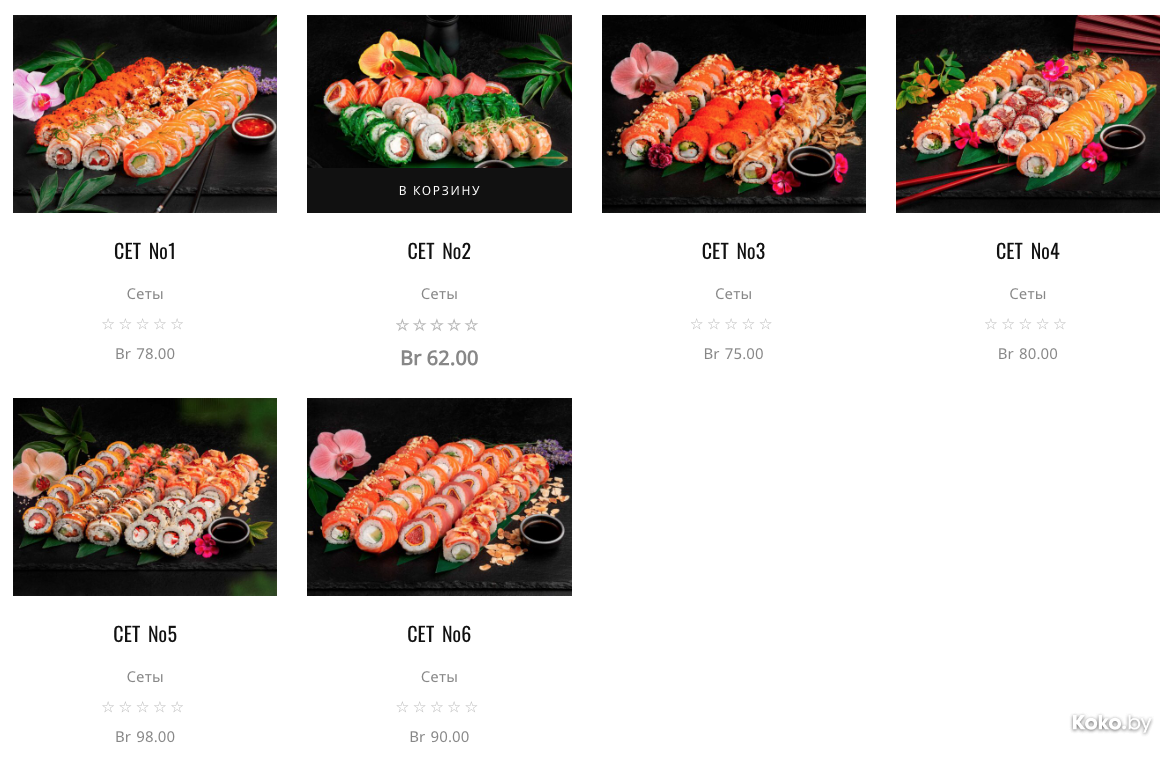Screen dimensions: 1176x758
Task: Open Сеты category under СЕТ No4
Action: pos(1027,294)
